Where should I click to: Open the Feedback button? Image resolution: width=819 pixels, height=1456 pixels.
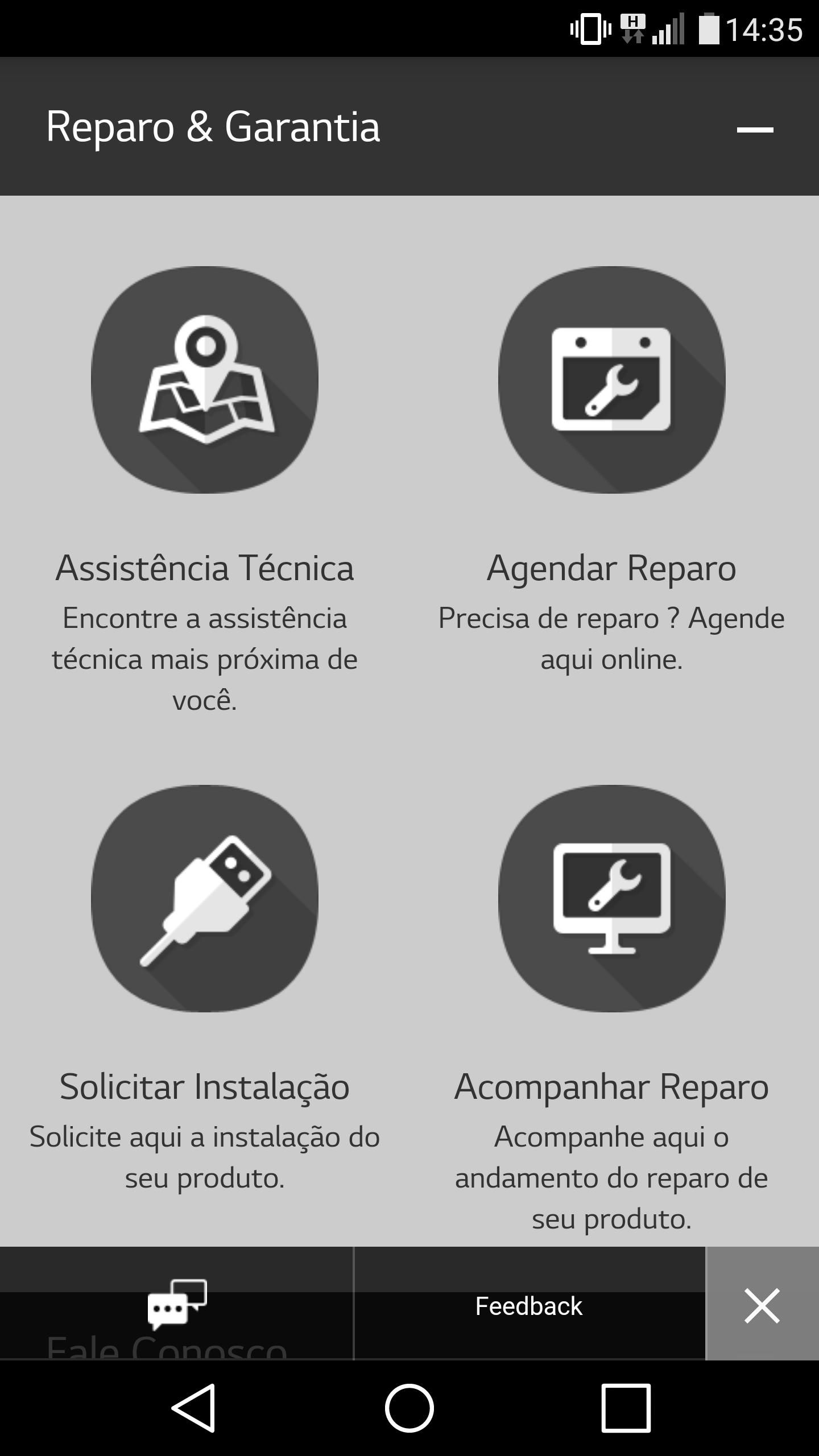tap(529, 1306)
